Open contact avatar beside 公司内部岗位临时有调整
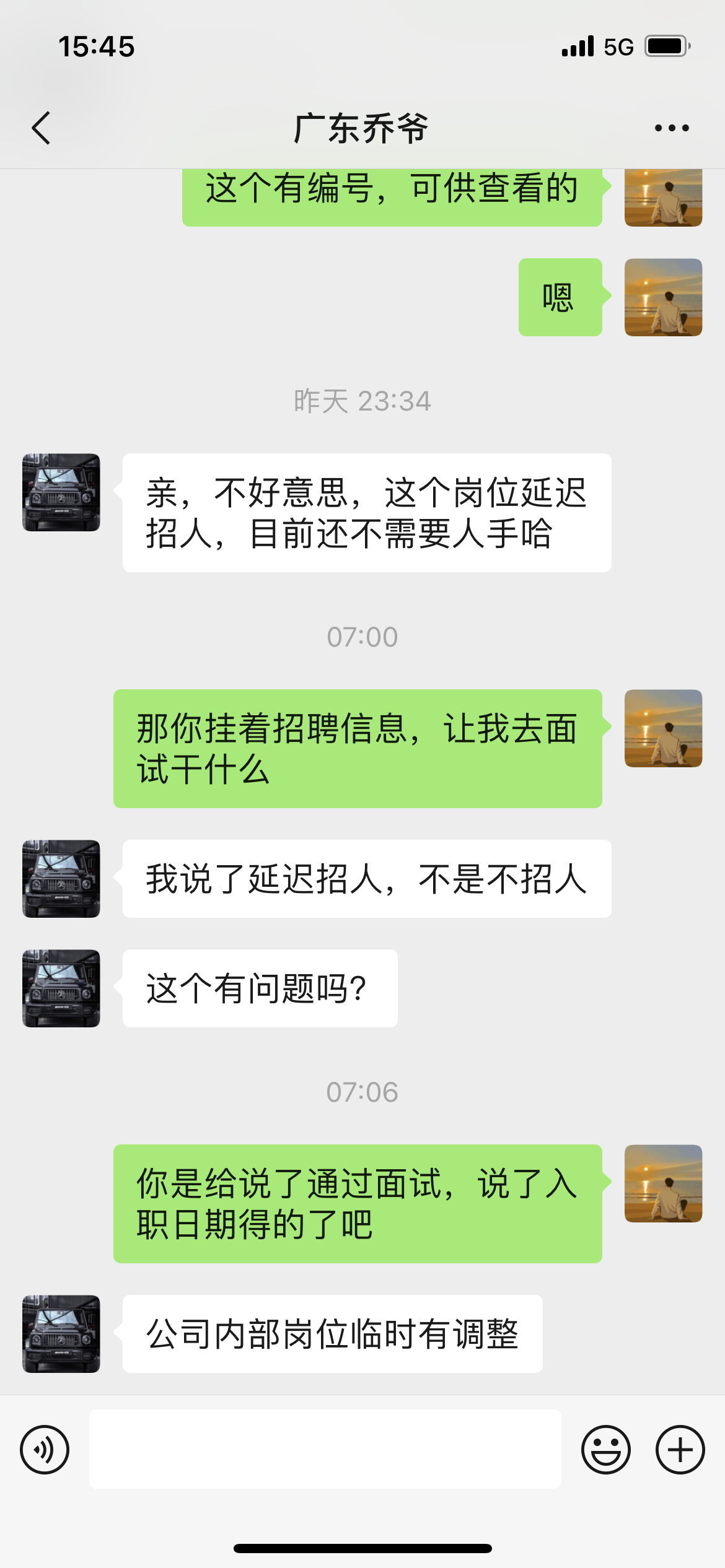 61,1334
